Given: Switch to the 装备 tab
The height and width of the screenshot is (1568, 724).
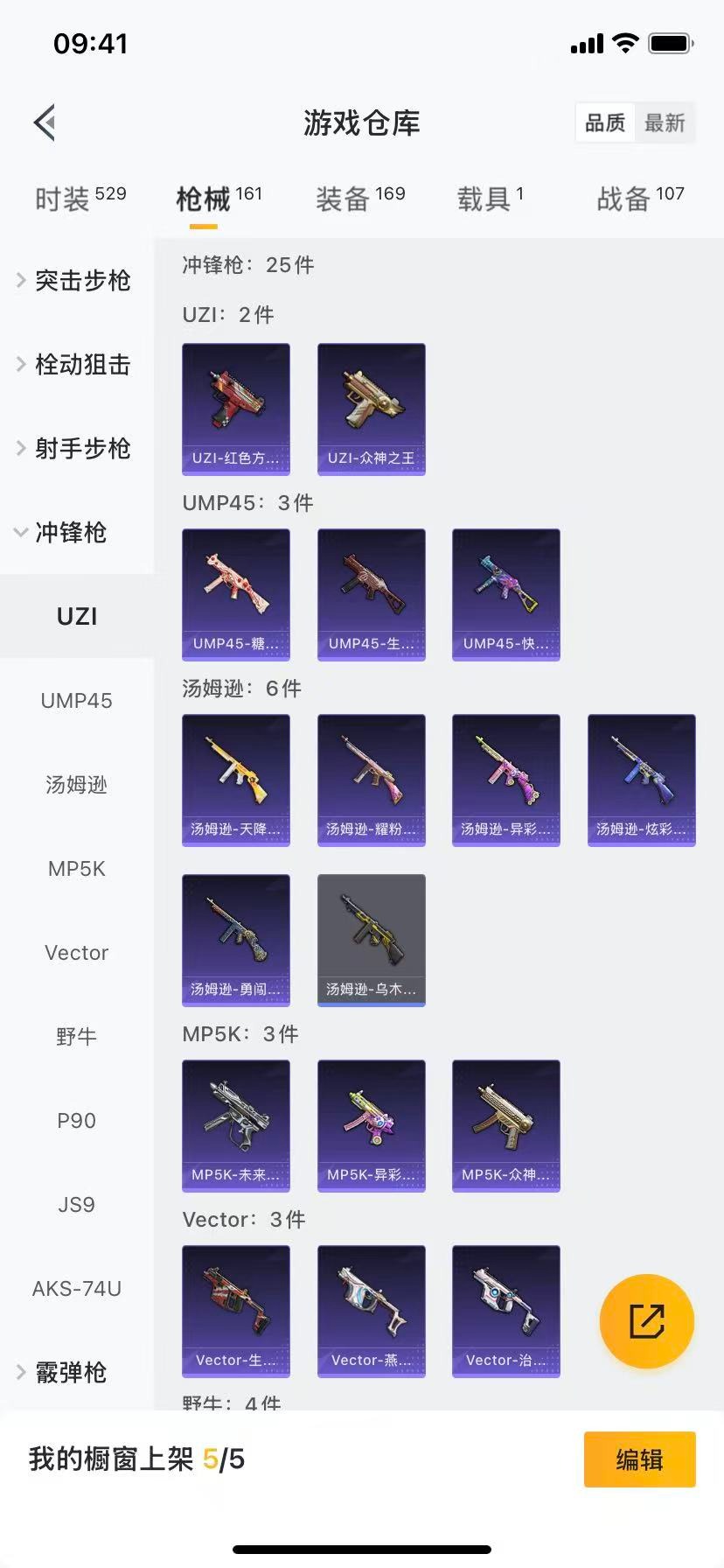Looking at the screenshot, I should point(360,197).
